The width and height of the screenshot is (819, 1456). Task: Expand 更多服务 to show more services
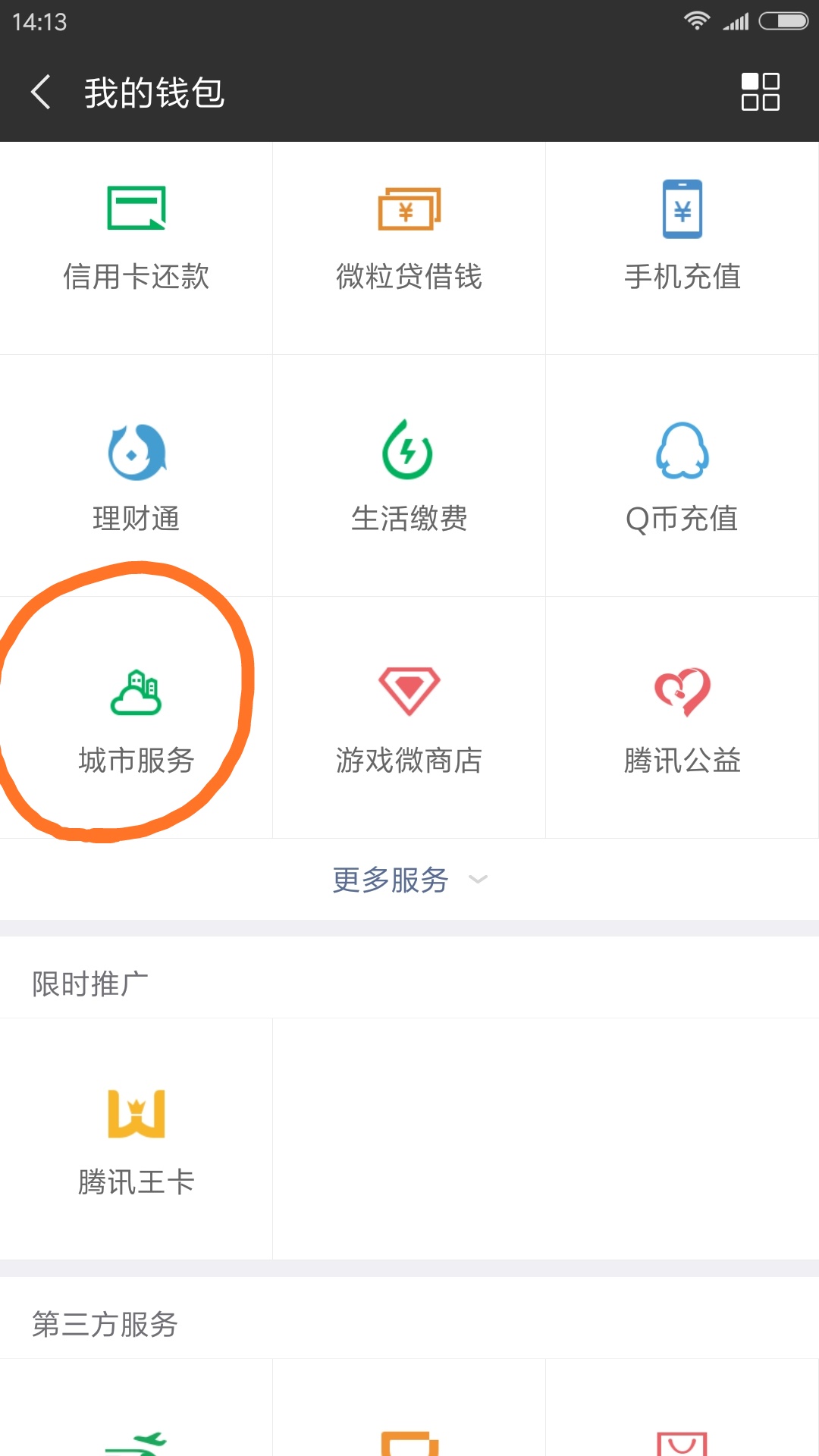pos(389,880)
